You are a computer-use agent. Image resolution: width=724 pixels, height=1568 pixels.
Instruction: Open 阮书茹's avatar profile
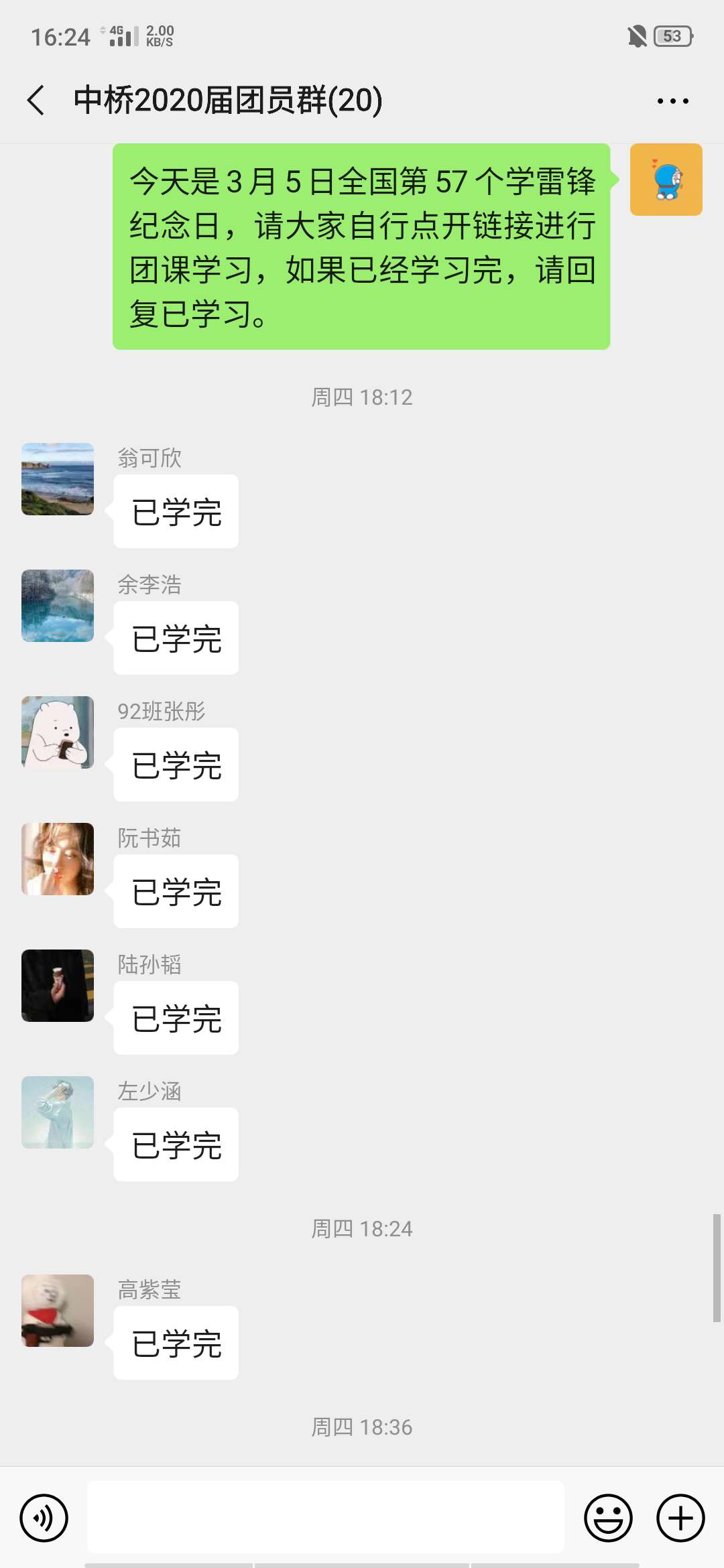(x=58, y=859)
